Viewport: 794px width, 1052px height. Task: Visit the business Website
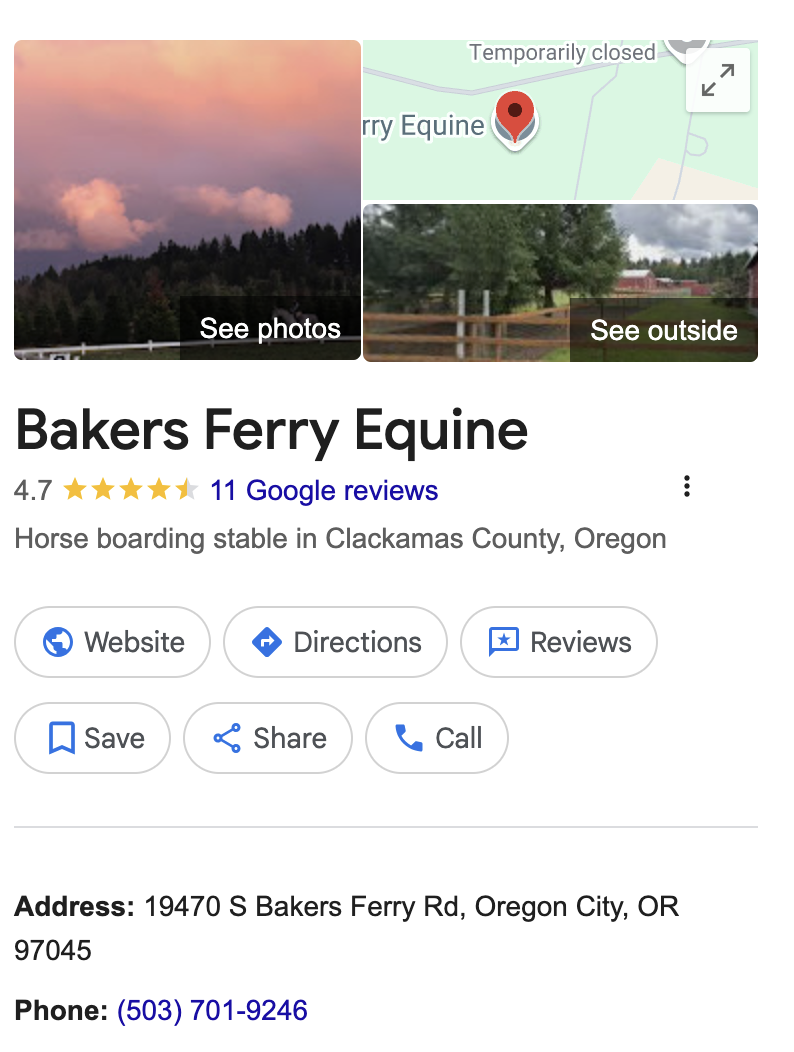[x=113, y=642]
